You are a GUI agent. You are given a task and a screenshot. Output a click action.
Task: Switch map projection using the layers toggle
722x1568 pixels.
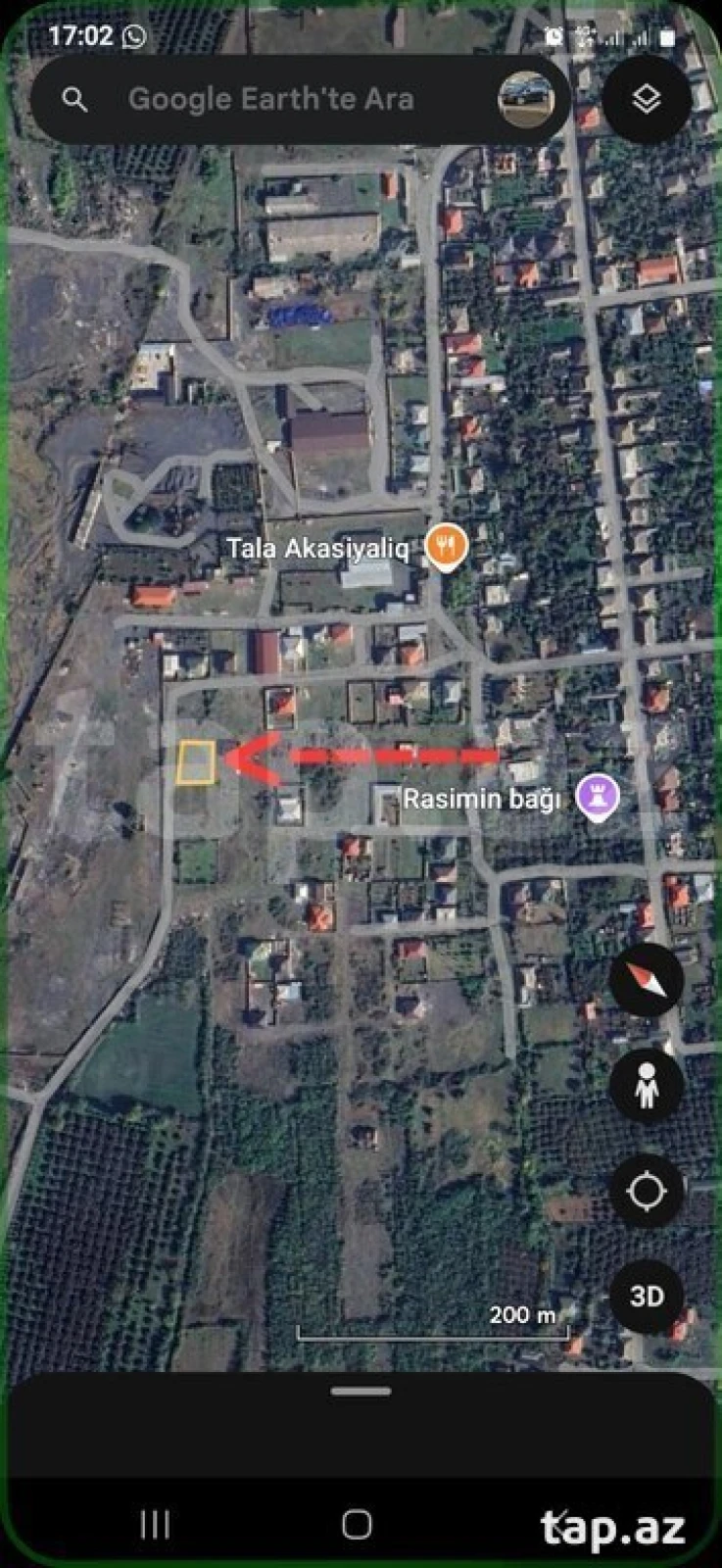[x=646, y=97]
